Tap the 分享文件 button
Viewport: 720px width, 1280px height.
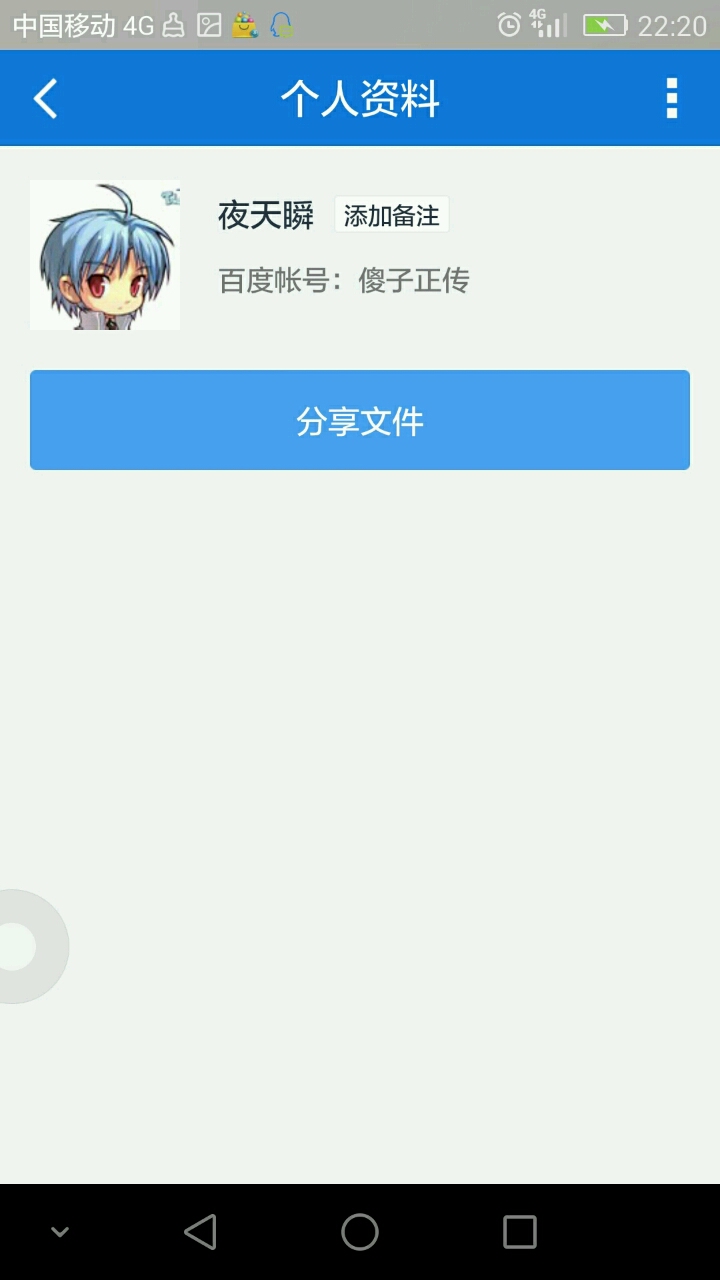click(x=360, y=420)
